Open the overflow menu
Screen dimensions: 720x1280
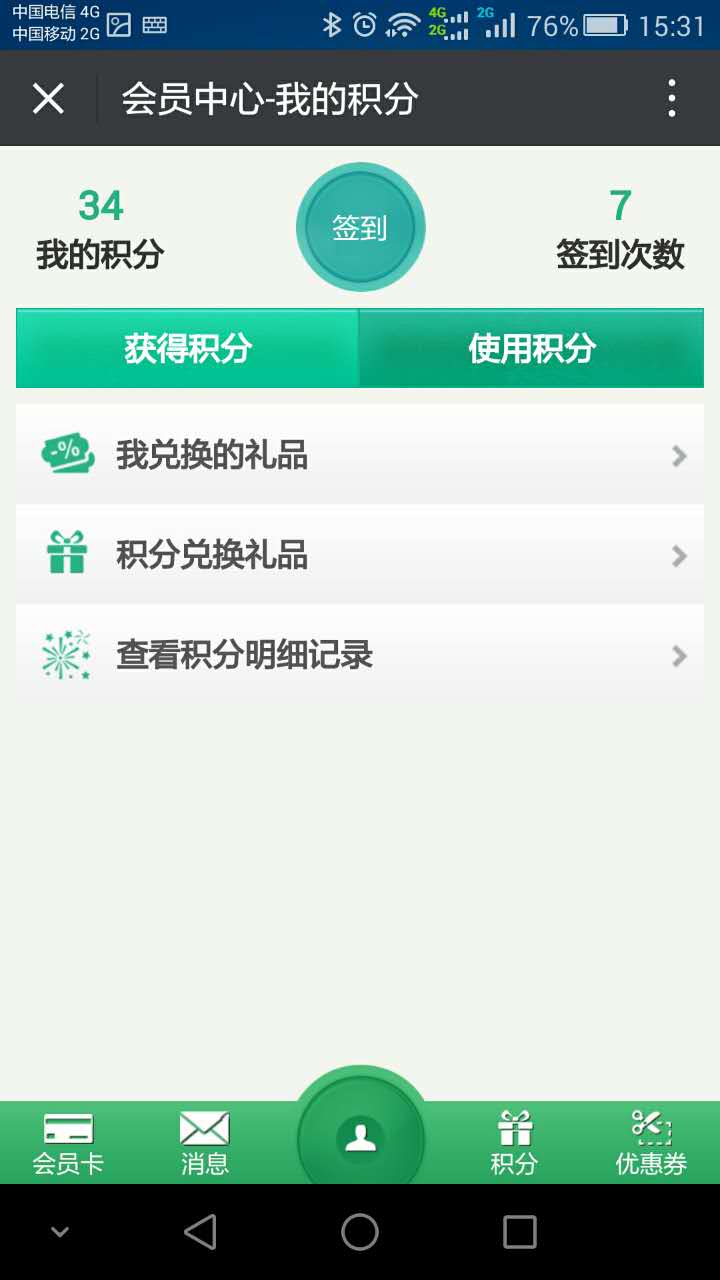[672, 99]
